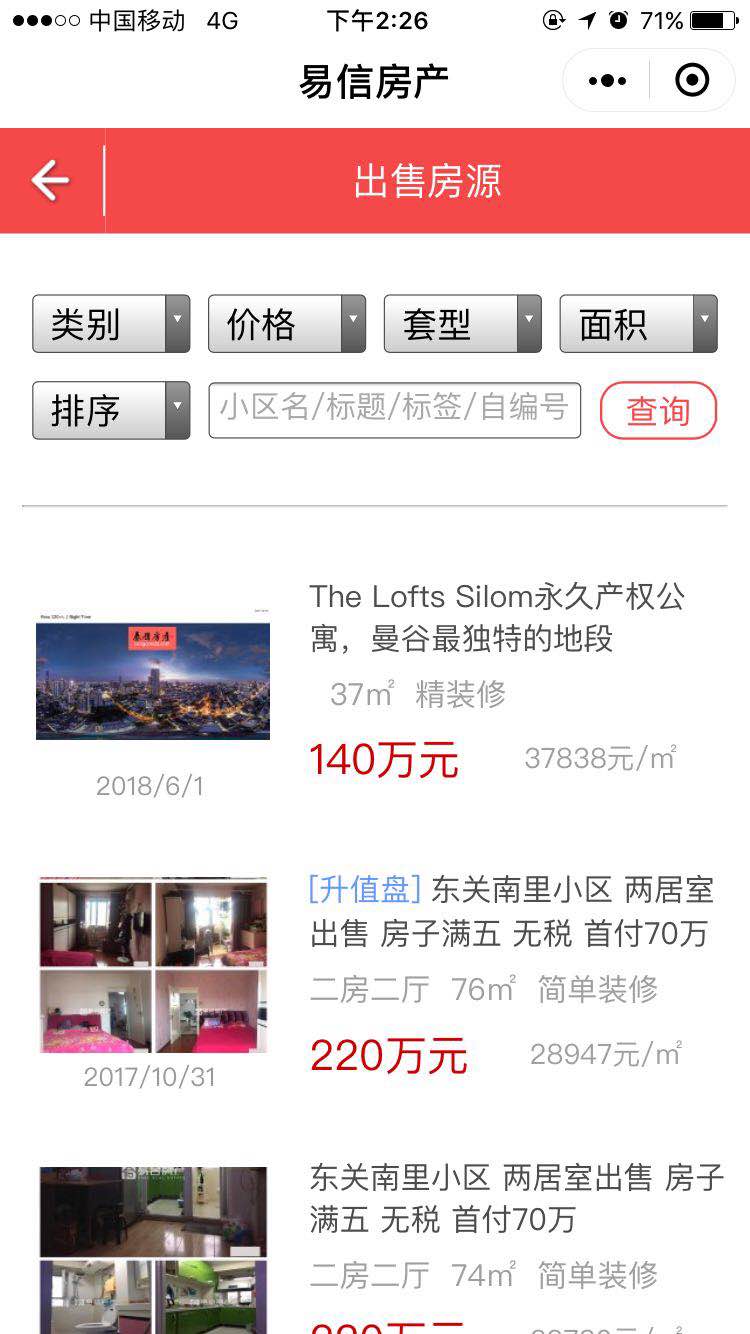
Task: Open the mini program three-dot menu
Action: coord(607,80)
